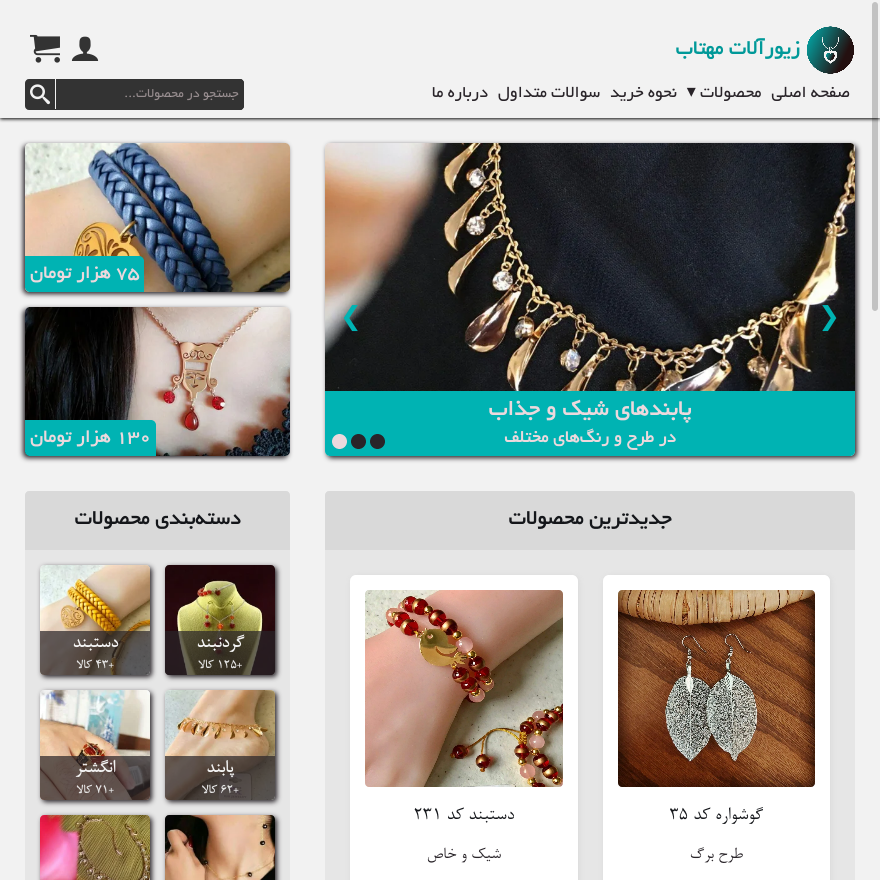This screenshot has height=880, width=880.
Task: Tap the search magnifier button
Action: [40, 94]
